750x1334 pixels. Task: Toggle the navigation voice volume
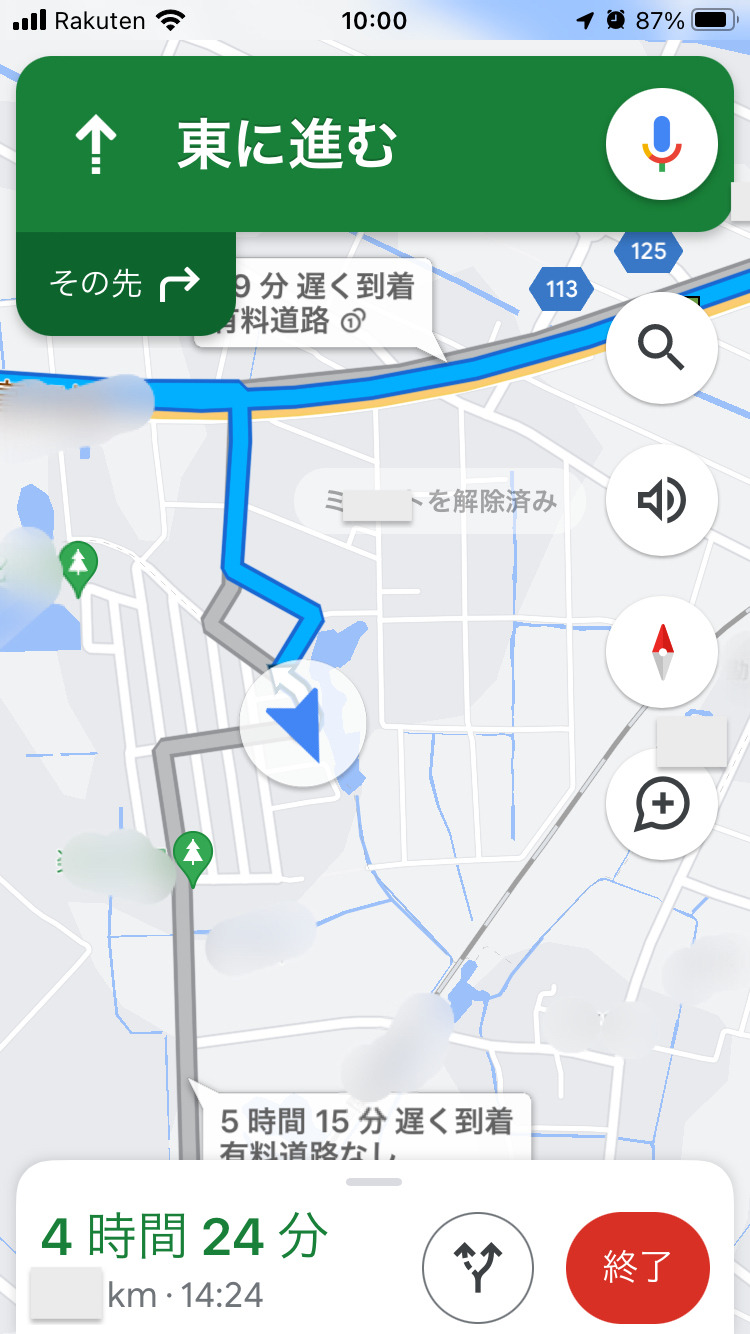click(661, 500)
